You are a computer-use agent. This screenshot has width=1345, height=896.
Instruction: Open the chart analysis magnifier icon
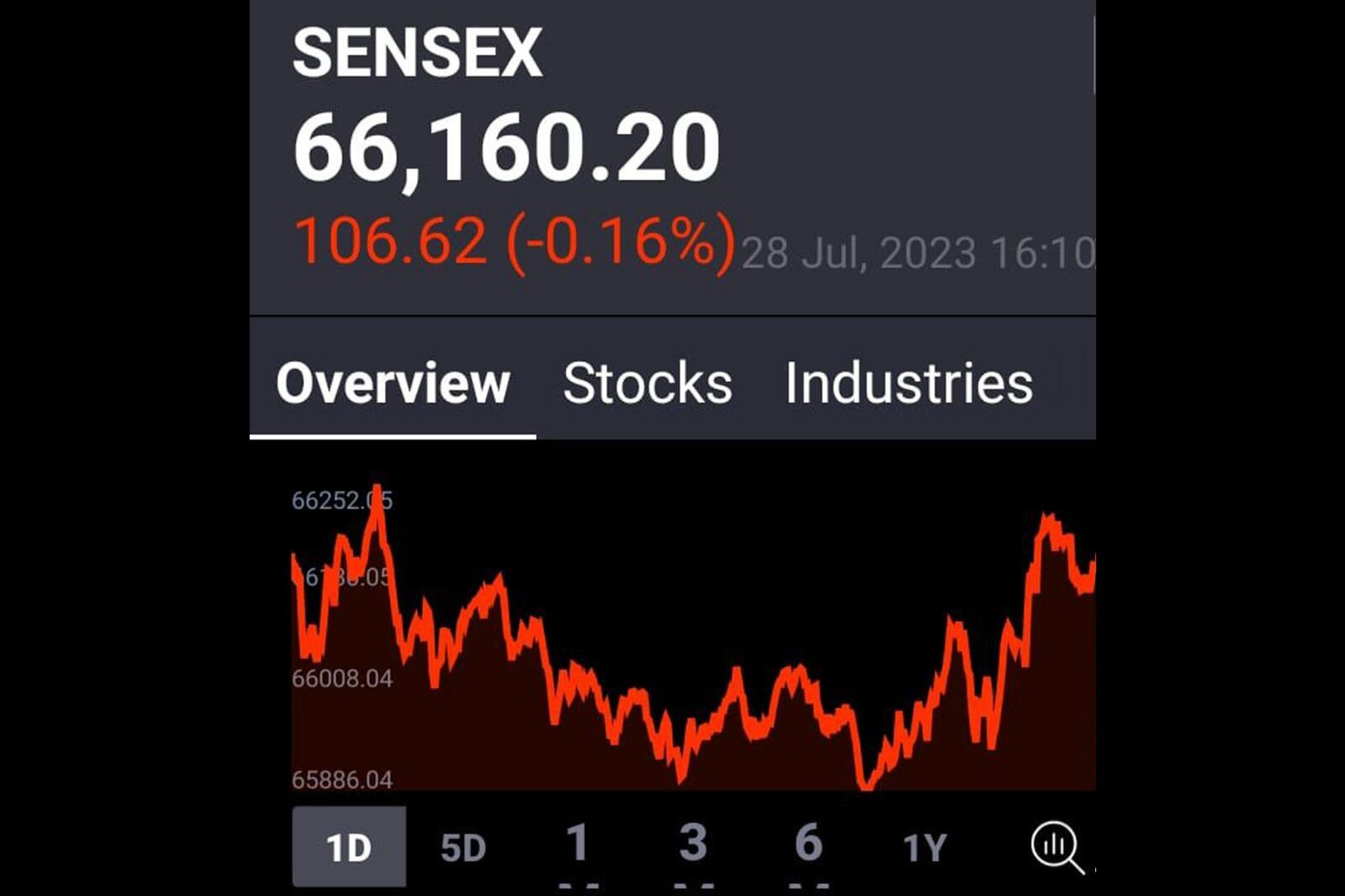[x=1057, y=847]
